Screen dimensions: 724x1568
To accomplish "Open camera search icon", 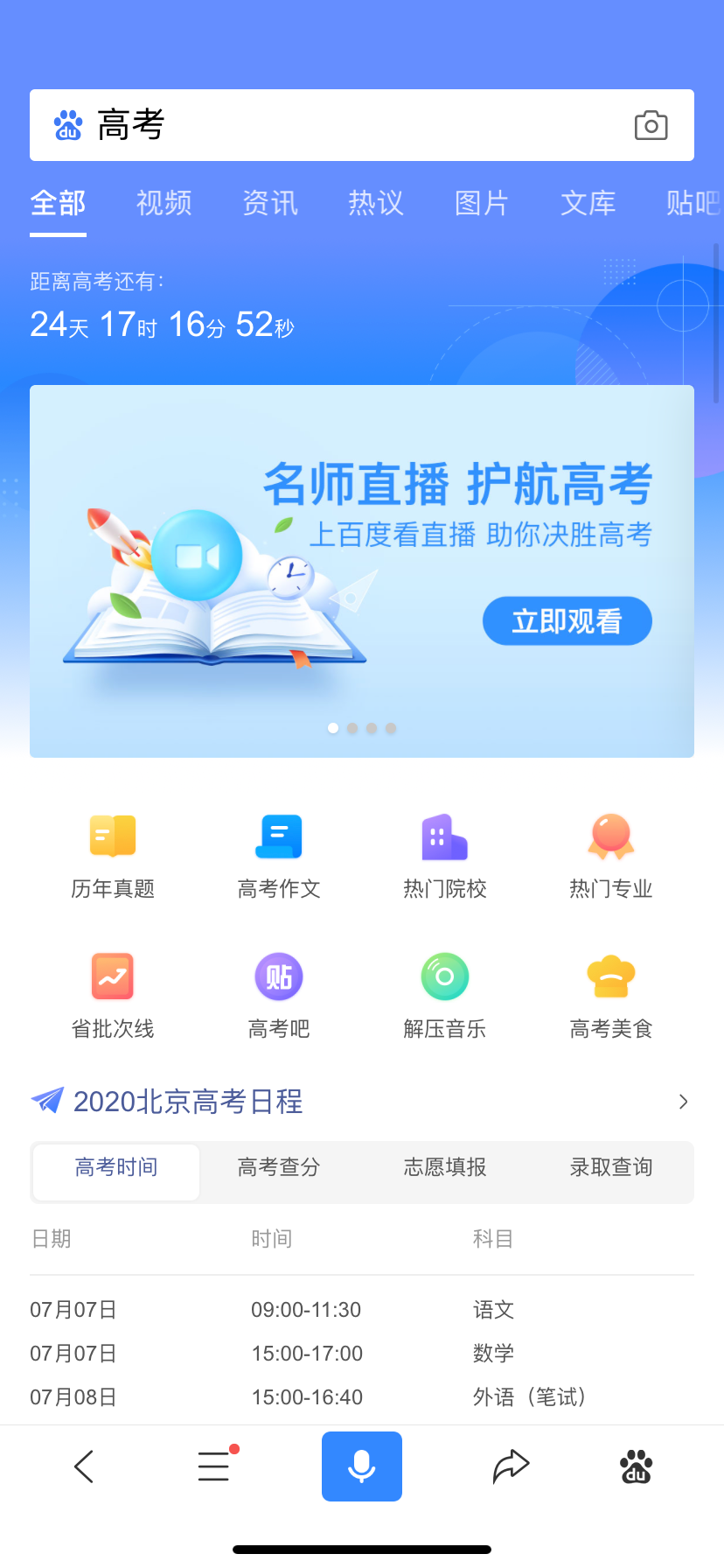I will [651, 125].
